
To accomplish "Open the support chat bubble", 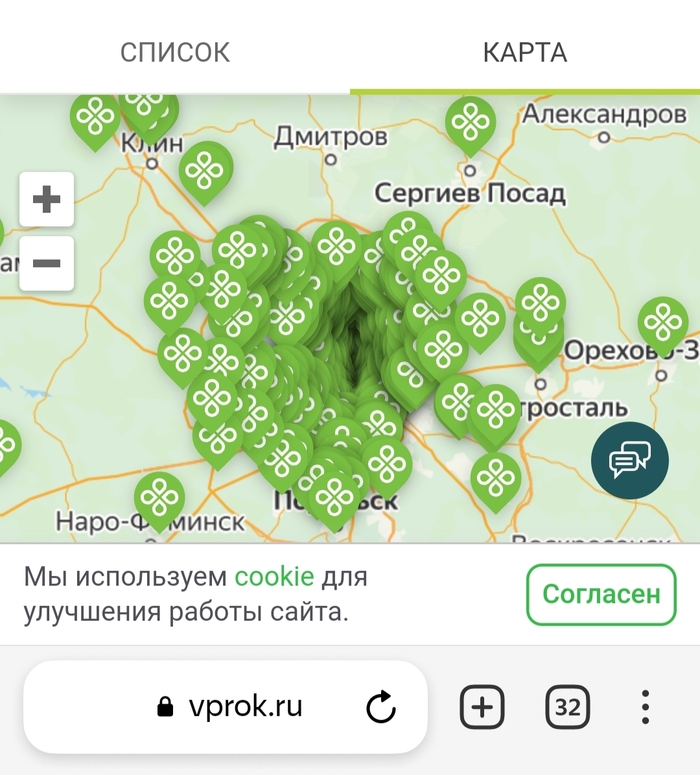I will pyautogui.click(x=629, y=460).
